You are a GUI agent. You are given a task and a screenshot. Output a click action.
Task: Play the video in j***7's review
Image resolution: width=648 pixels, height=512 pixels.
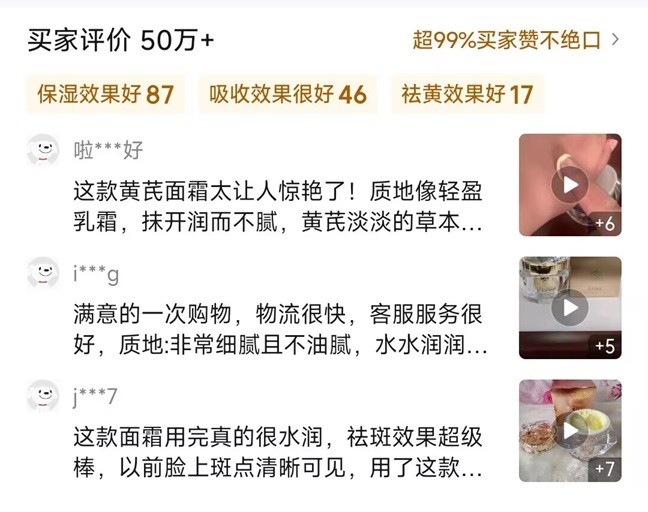click(x=570, y=430)
